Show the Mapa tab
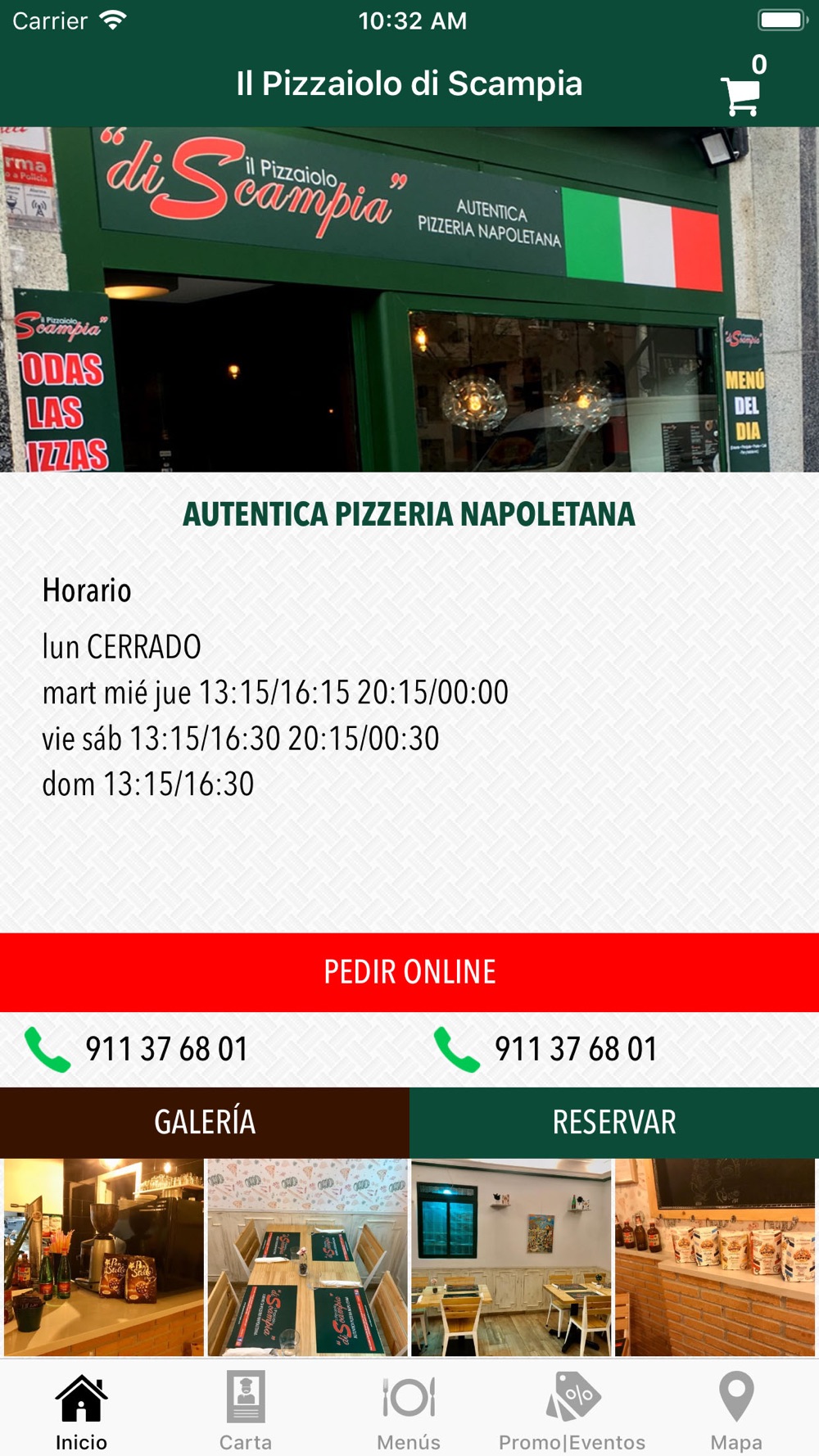 [x=736, y=1410]
